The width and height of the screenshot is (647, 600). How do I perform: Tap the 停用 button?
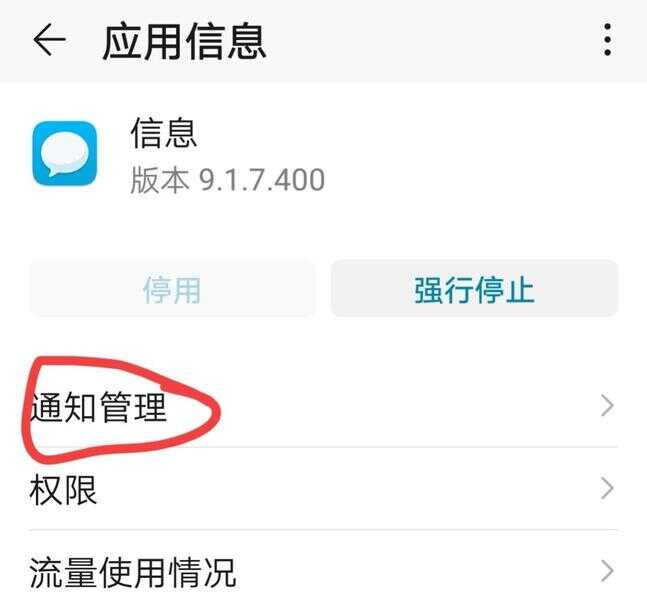(172, 289)
